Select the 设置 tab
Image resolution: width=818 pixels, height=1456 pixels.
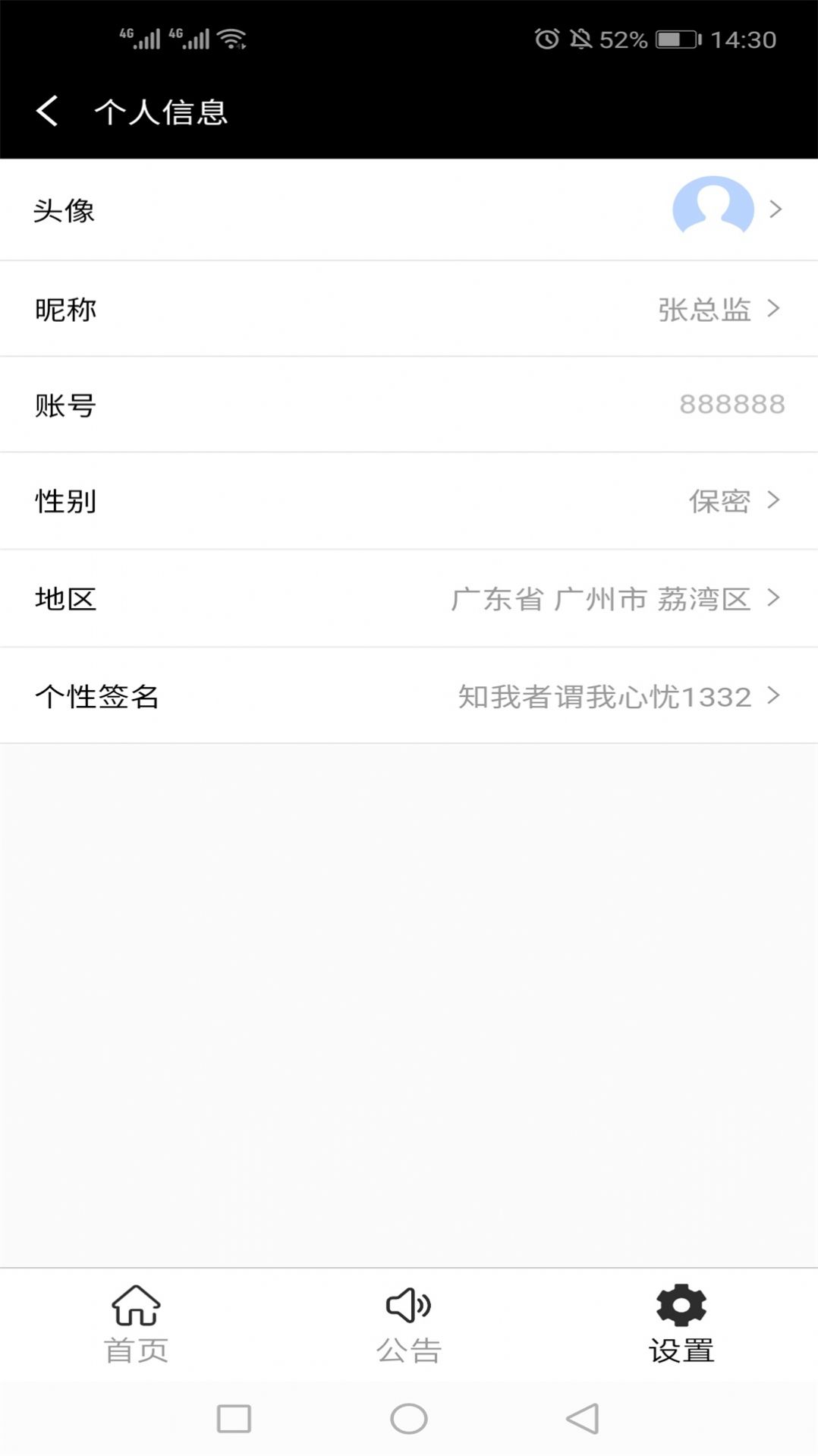(x=681, y=1325)
